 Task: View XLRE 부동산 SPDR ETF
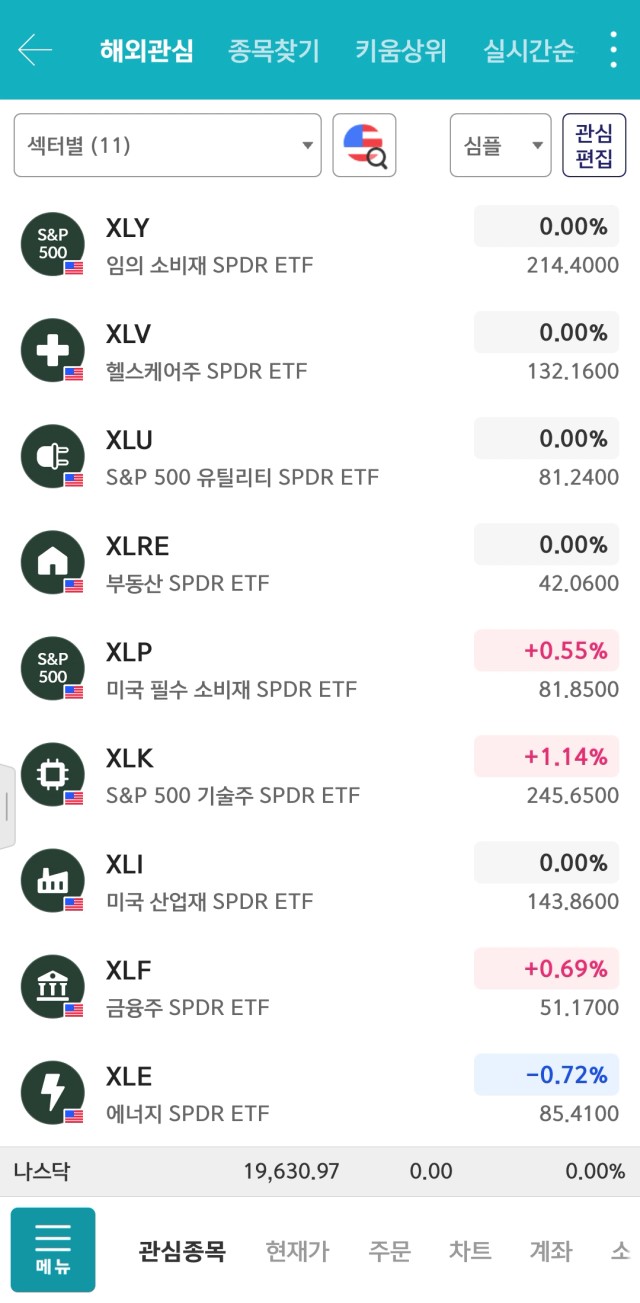(320, 564)
